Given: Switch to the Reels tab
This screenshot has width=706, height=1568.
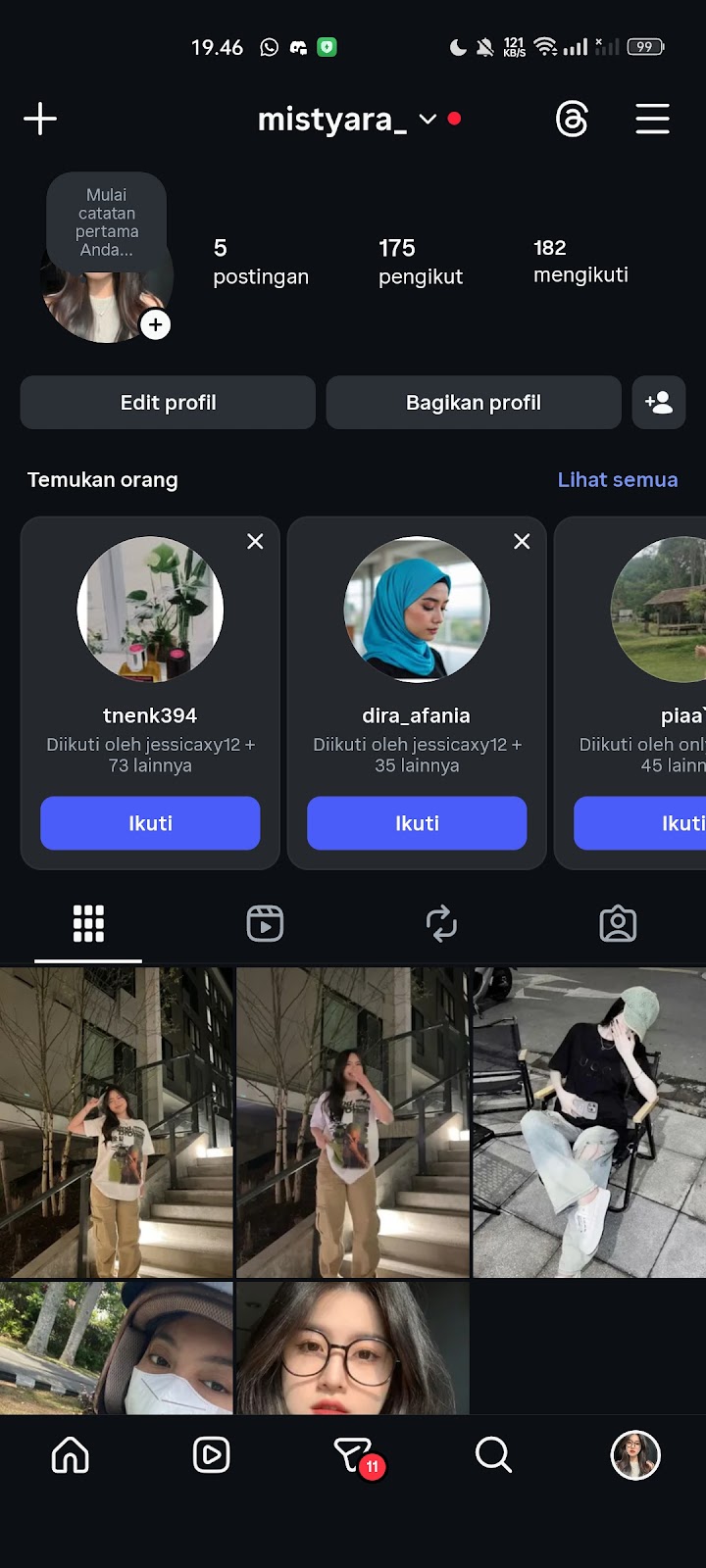Looking at the screenshot, I should tap(265, 924).
